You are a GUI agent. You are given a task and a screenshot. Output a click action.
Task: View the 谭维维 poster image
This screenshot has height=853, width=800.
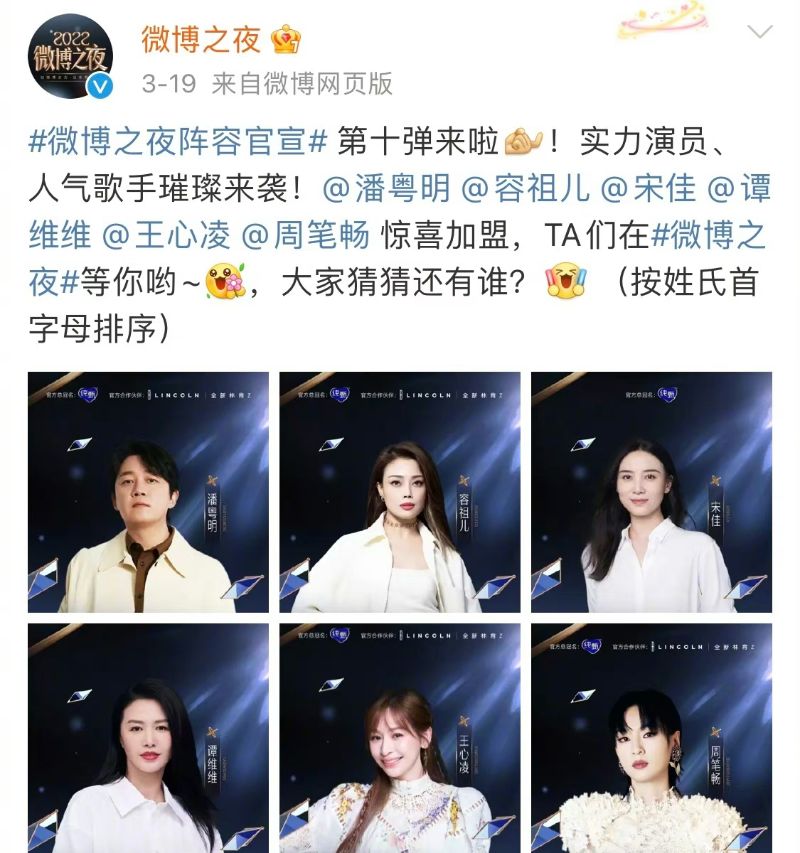click(x=148, y=738)
